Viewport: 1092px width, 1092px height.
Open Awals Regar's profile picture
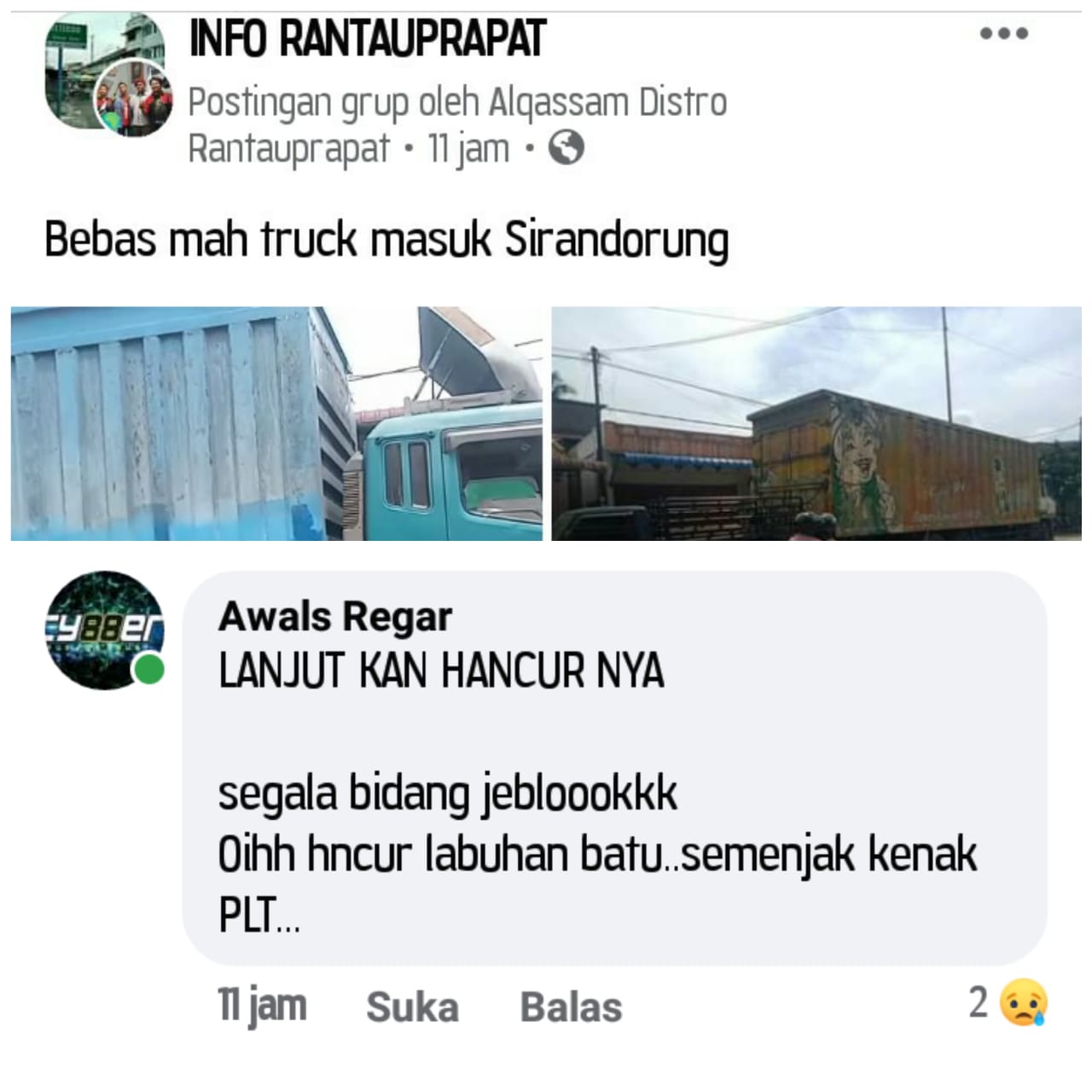(105, 630)
